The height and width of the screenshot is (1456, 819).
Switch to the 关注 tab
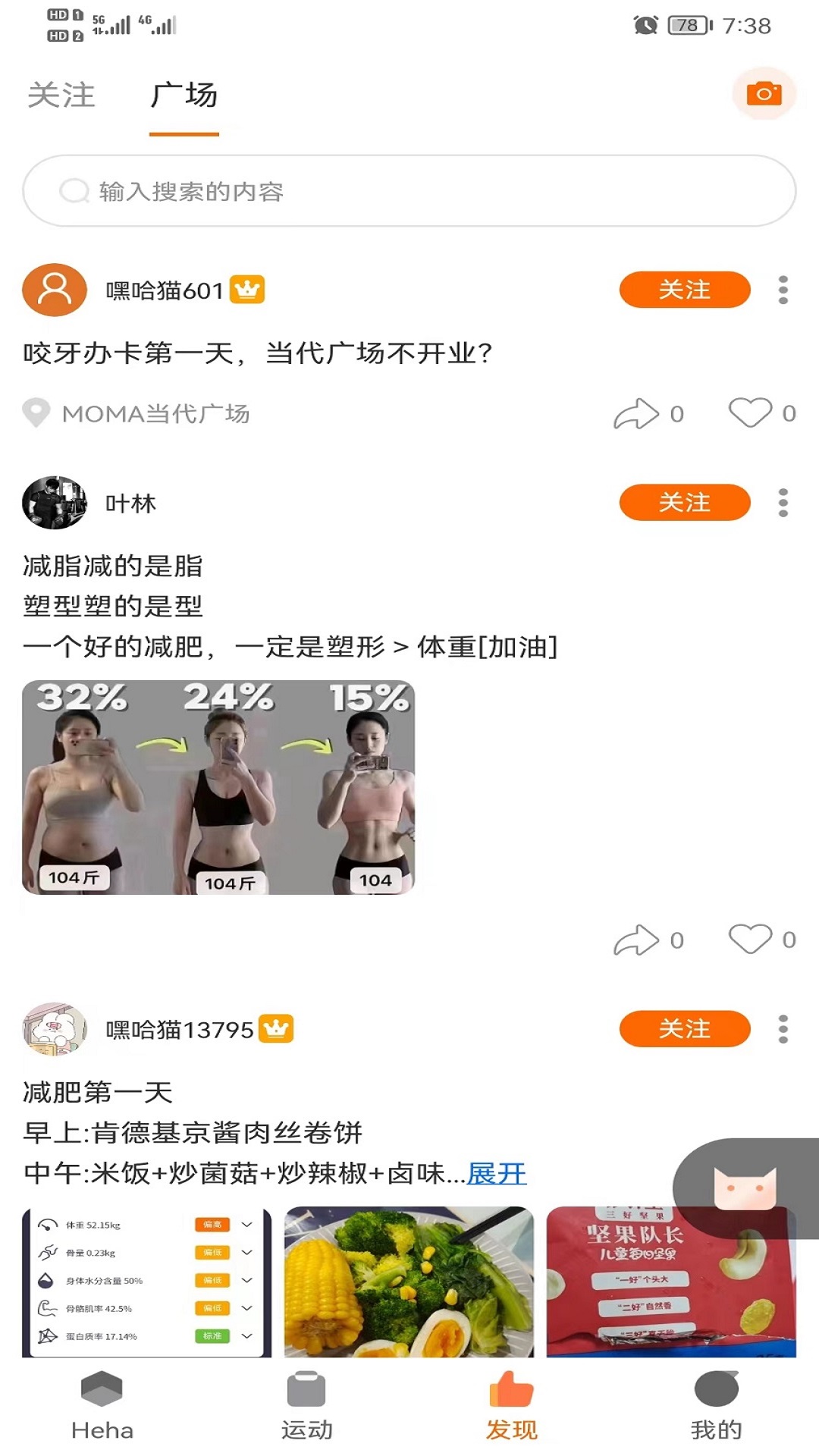point(61,95)
